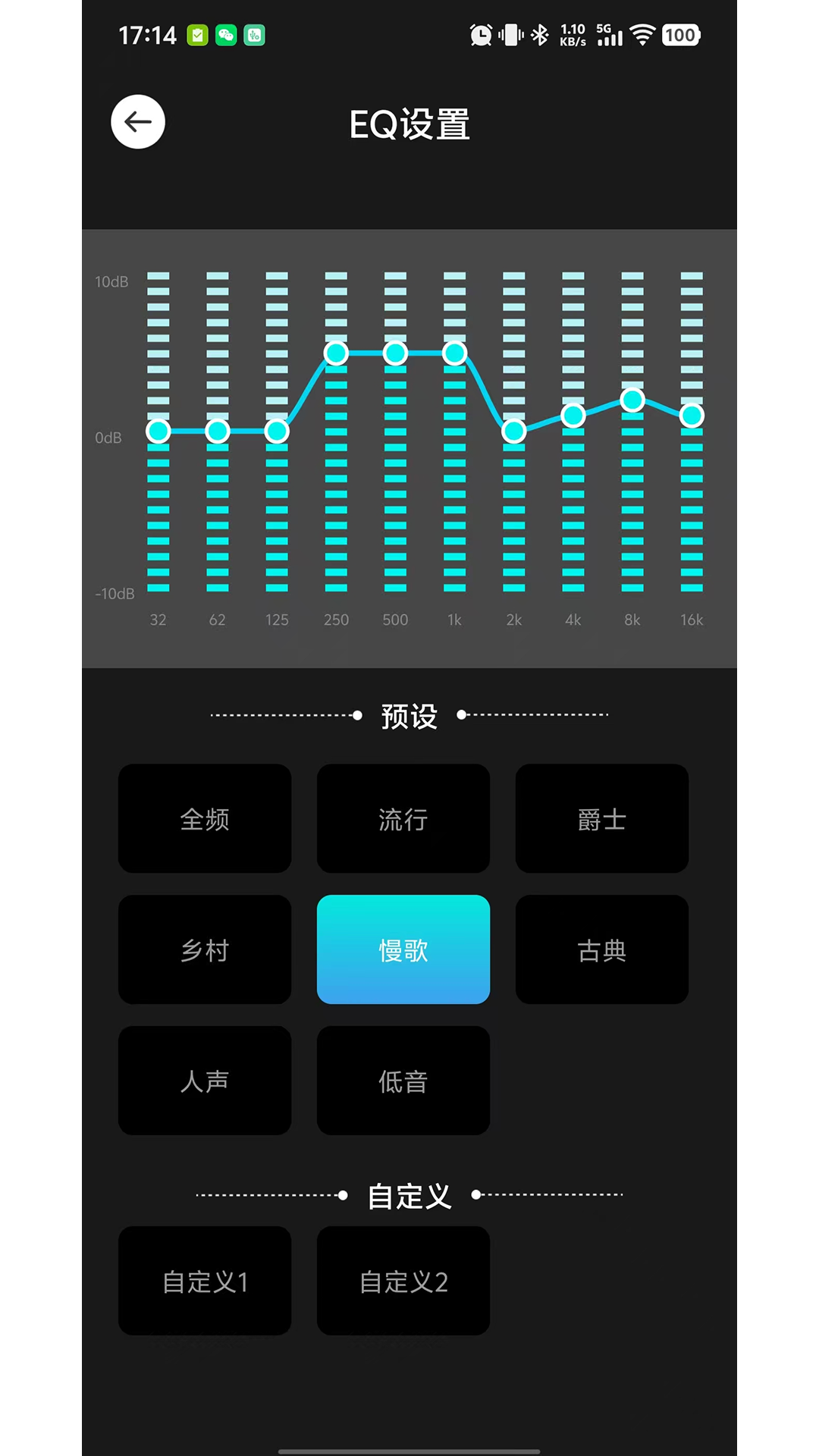Switch to the 爵士 preset
Screen dimensions: 819x1456
point(601,819)
